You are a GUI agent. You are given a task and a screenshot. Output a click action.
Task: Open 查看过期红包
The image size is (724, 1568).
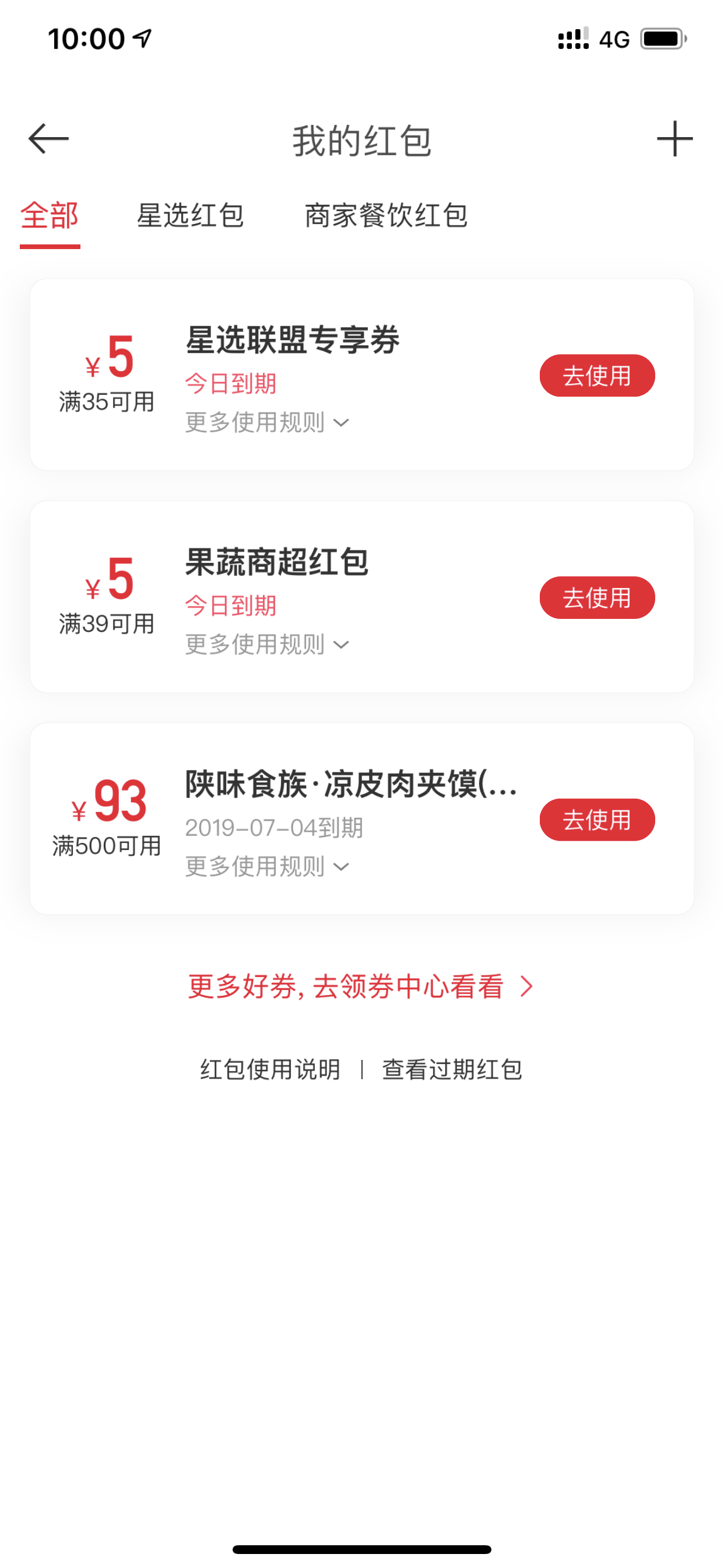point(452,1069)
